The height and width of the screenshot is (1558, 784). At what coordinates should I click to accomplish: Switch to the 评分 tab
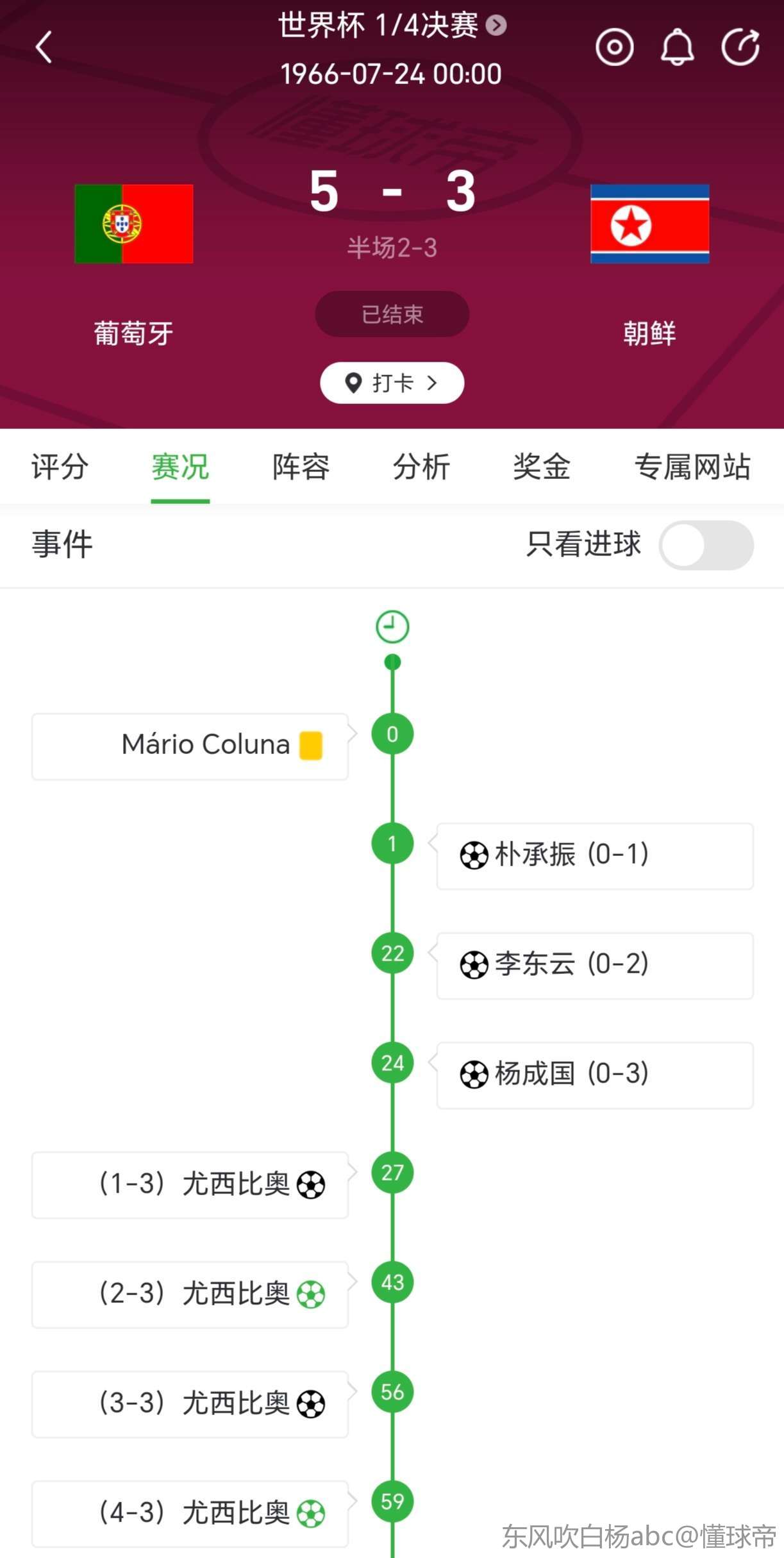(60, 467)
